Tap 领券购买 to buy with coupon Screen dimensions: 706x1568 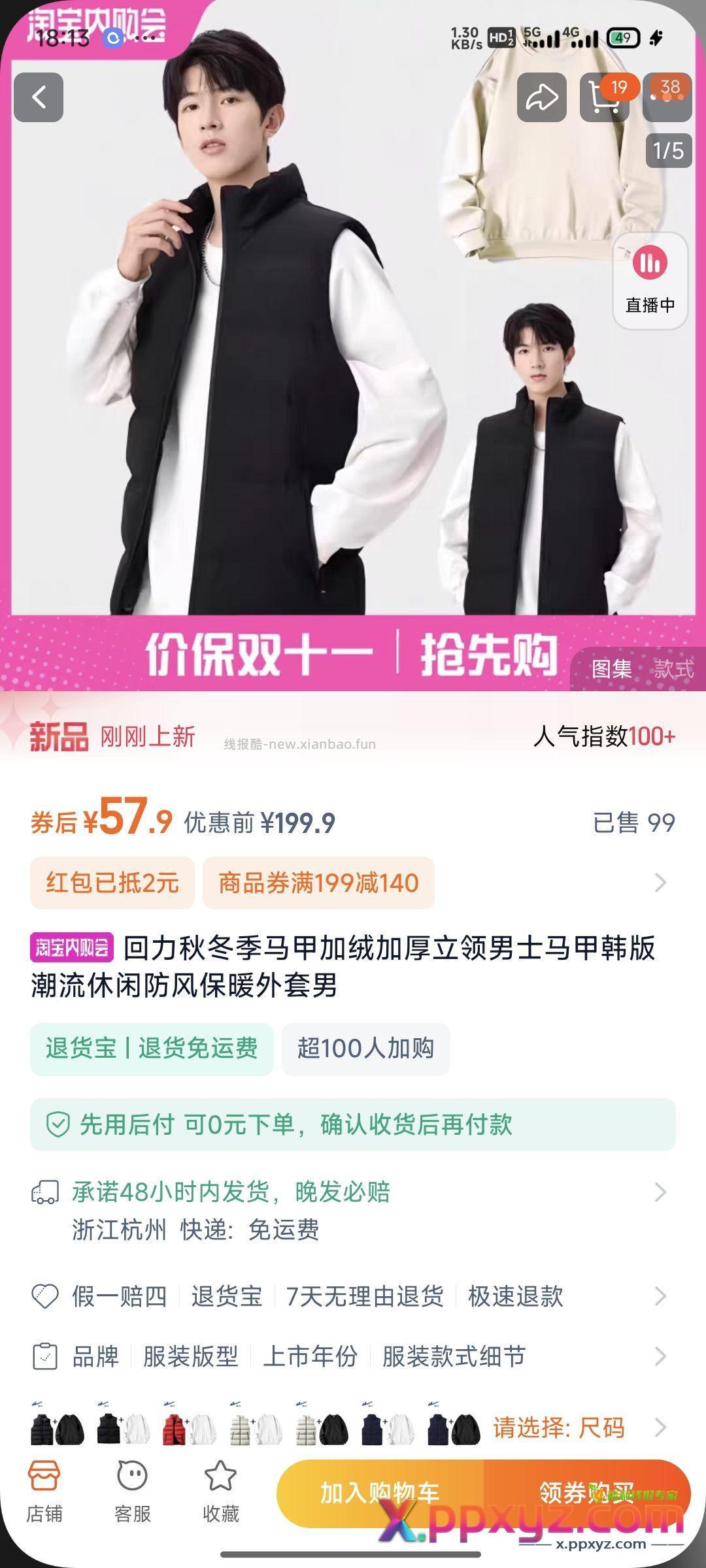586,1493
